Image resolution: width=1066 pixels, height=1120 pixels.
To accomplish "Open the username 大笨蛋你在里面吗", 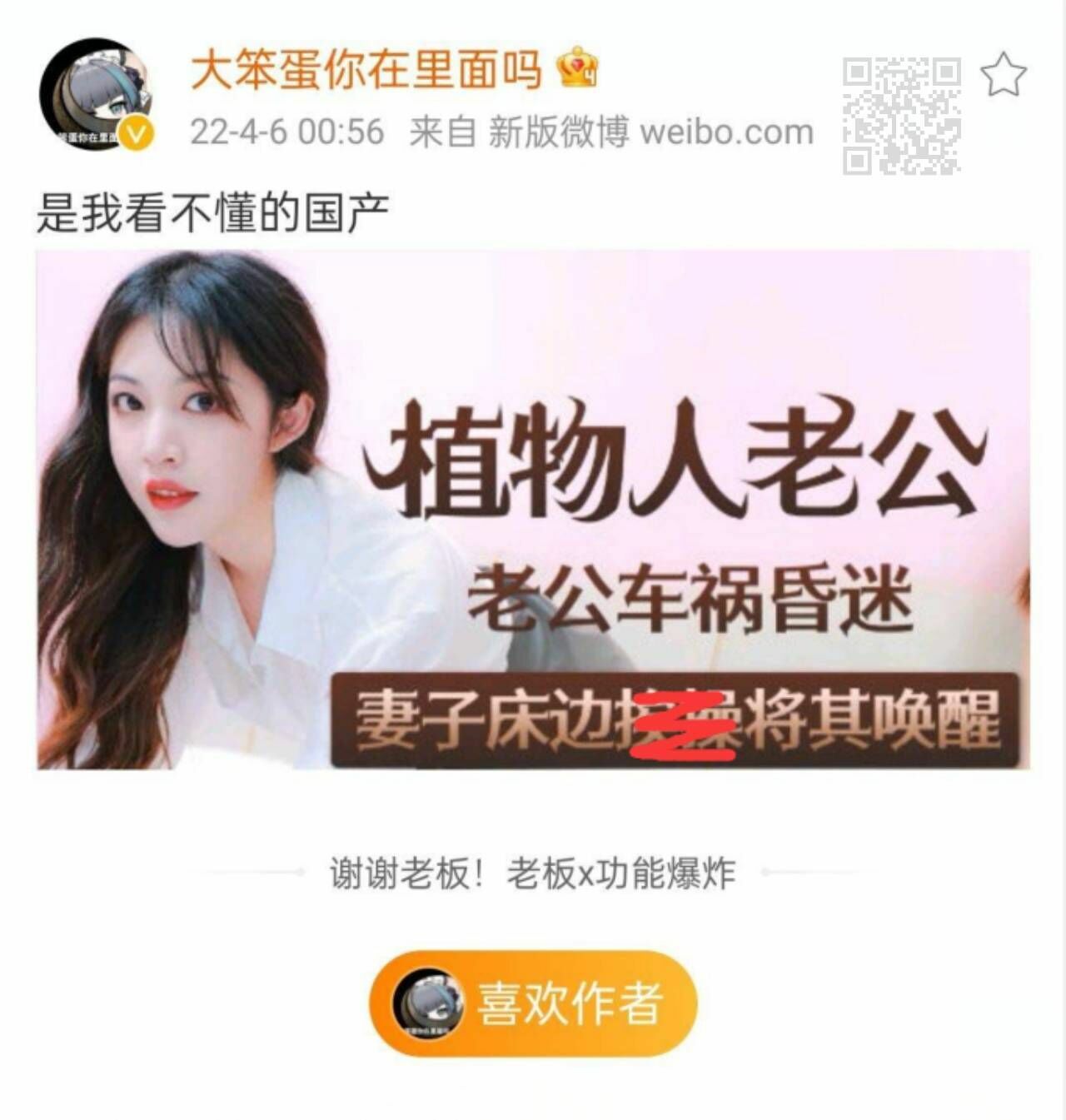I will (366, 70).
